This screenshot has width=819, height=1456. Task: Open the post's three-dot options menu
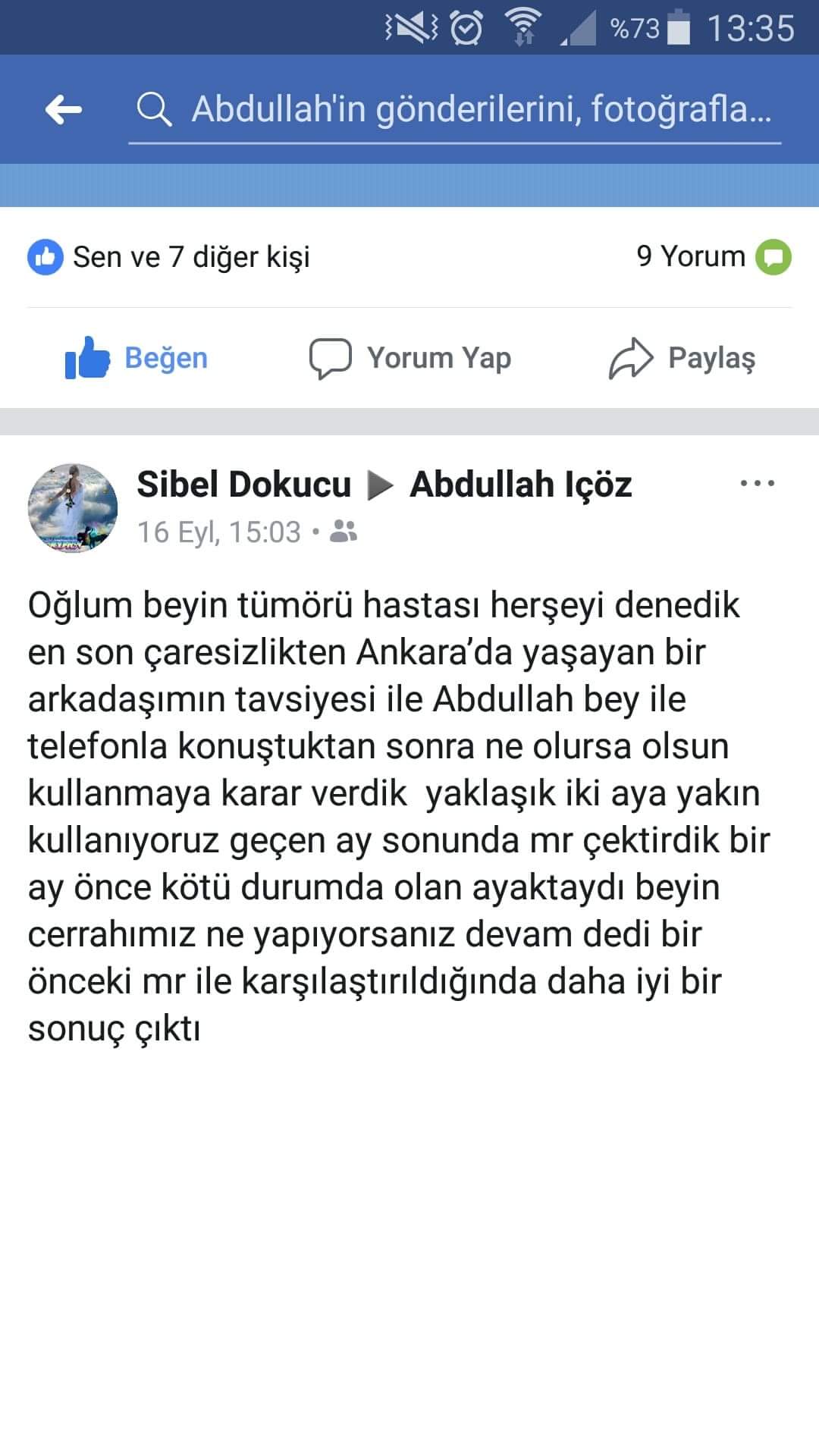(x=758, y=483)
